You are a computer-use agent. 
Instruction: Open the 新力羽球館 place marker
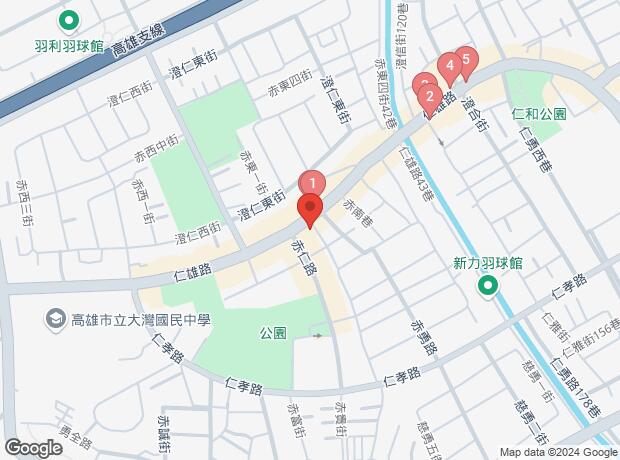pos(487,288)
